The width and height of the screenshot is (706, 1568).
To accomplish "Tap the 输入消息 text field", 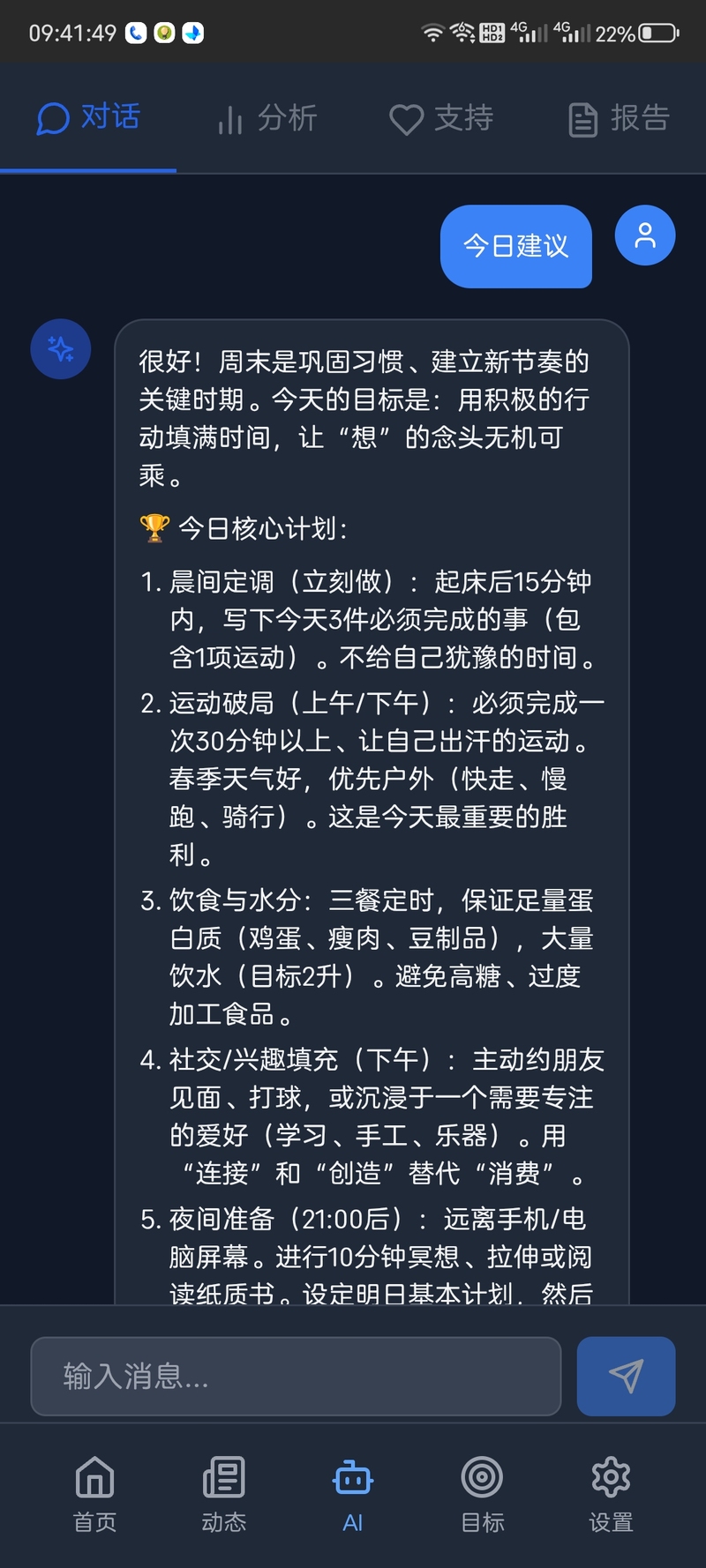I will click(296, 1376).
